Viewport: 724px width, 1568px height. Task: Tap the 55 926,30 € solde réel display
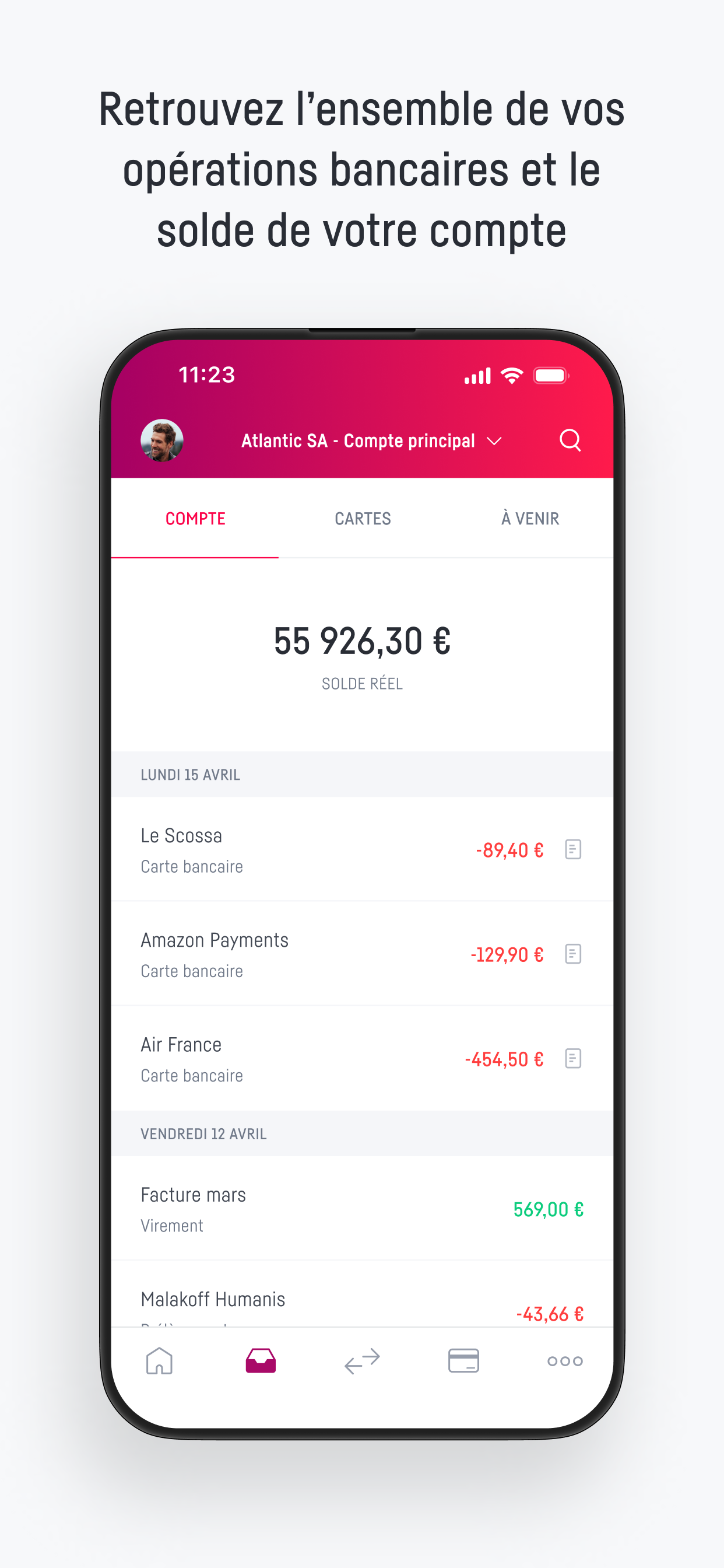pos(362,640)
